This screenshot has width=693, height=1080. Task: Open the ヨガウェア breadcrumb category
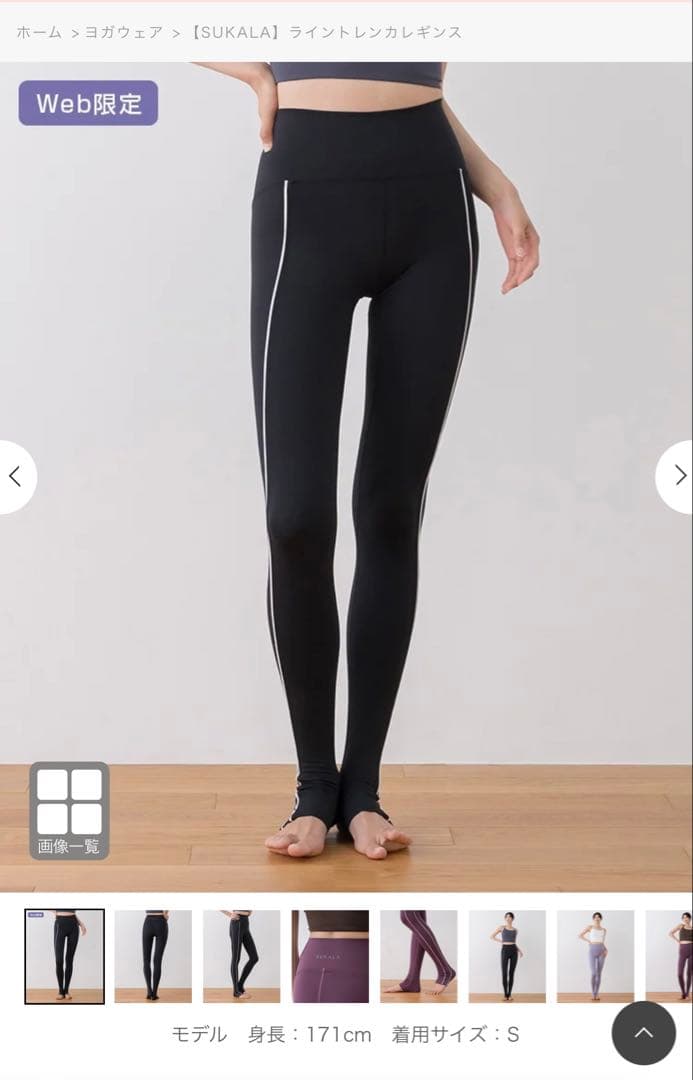pos(123,32)
